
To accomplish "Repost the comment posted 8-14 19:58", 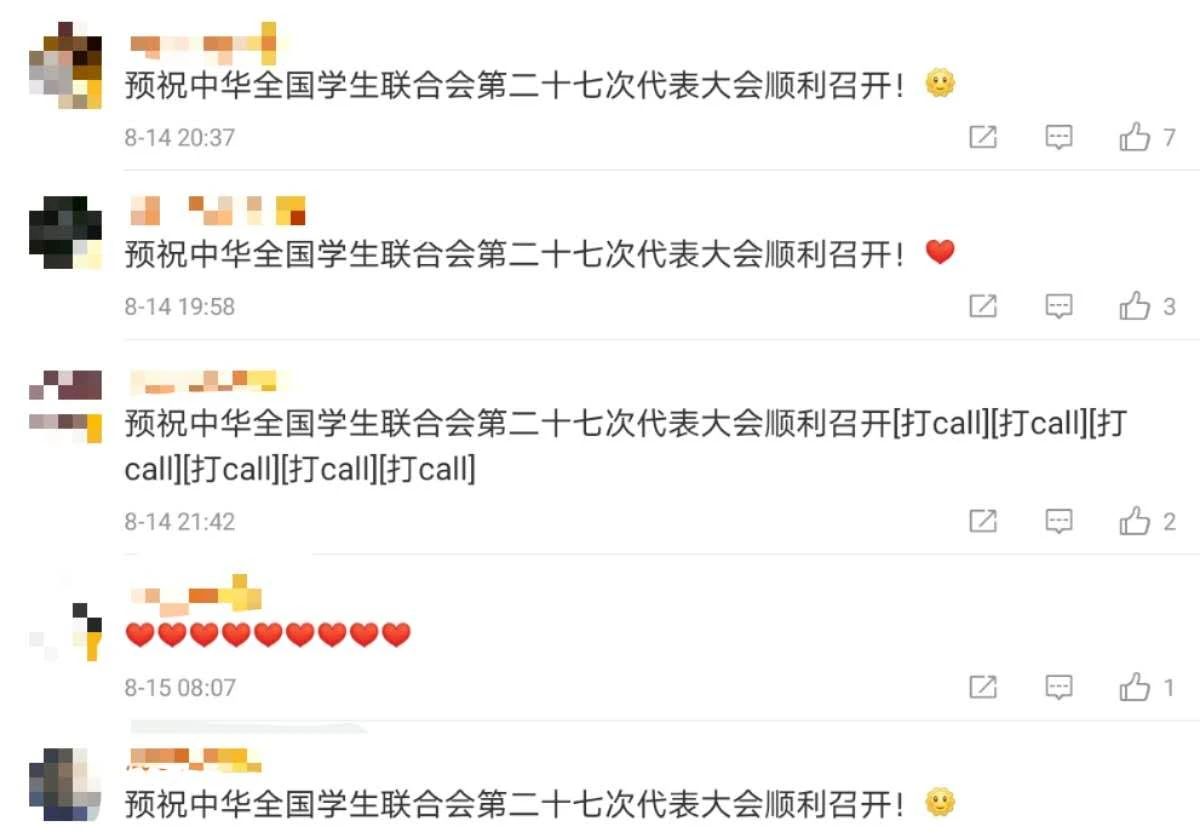I will (983, 306).
